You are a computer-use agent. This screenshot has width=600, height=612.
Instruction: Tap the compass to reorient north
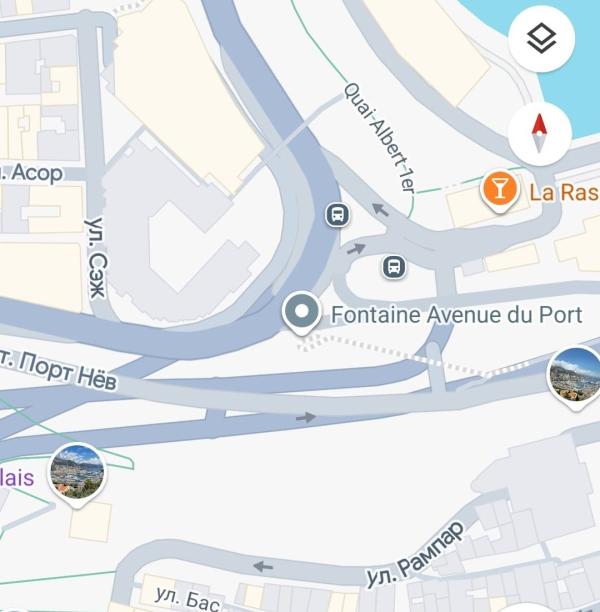[540, 133]
